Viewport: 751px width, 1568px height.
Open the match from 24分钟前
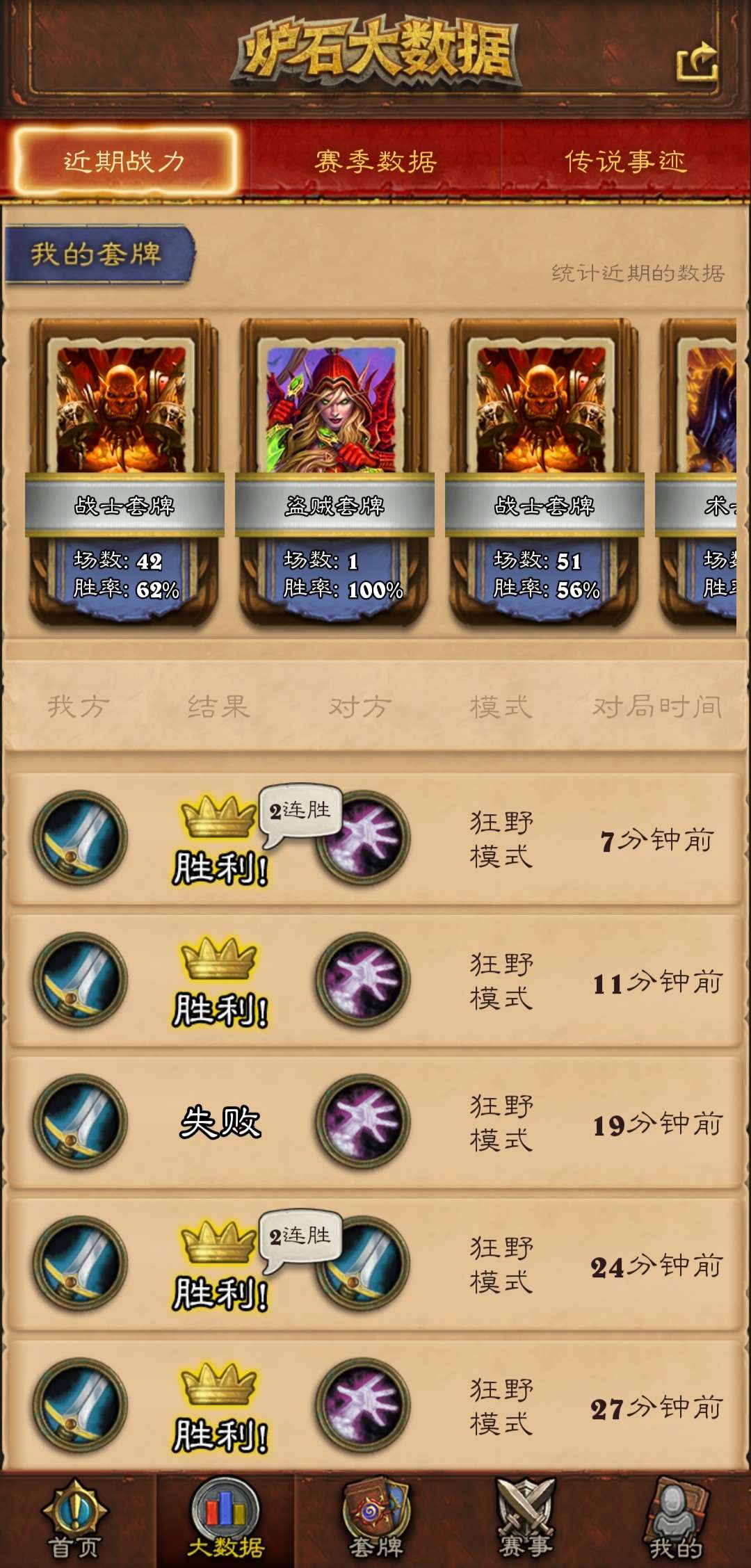[375, 1264]
